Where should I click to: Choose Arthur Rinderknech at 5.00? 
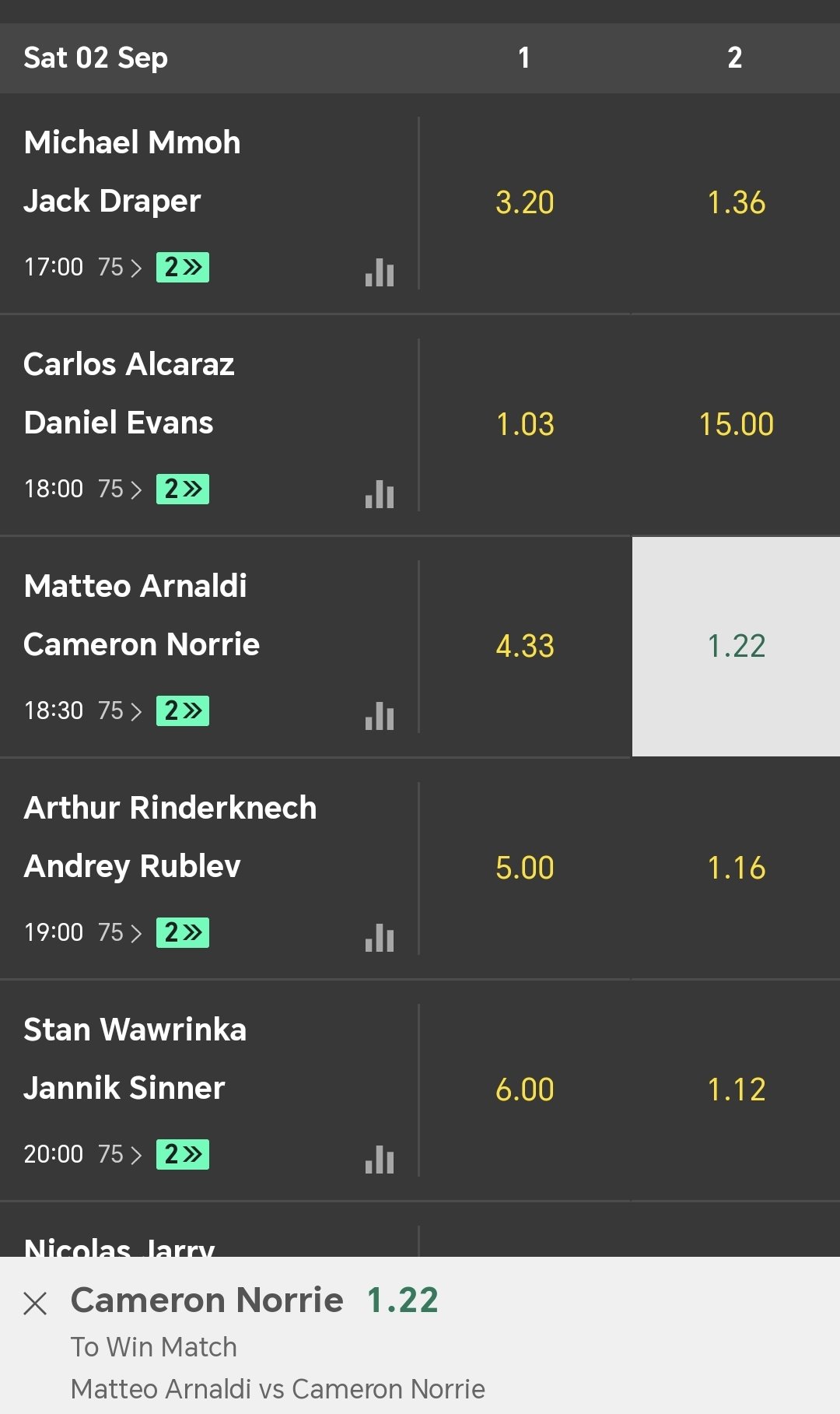pos(525,868)
